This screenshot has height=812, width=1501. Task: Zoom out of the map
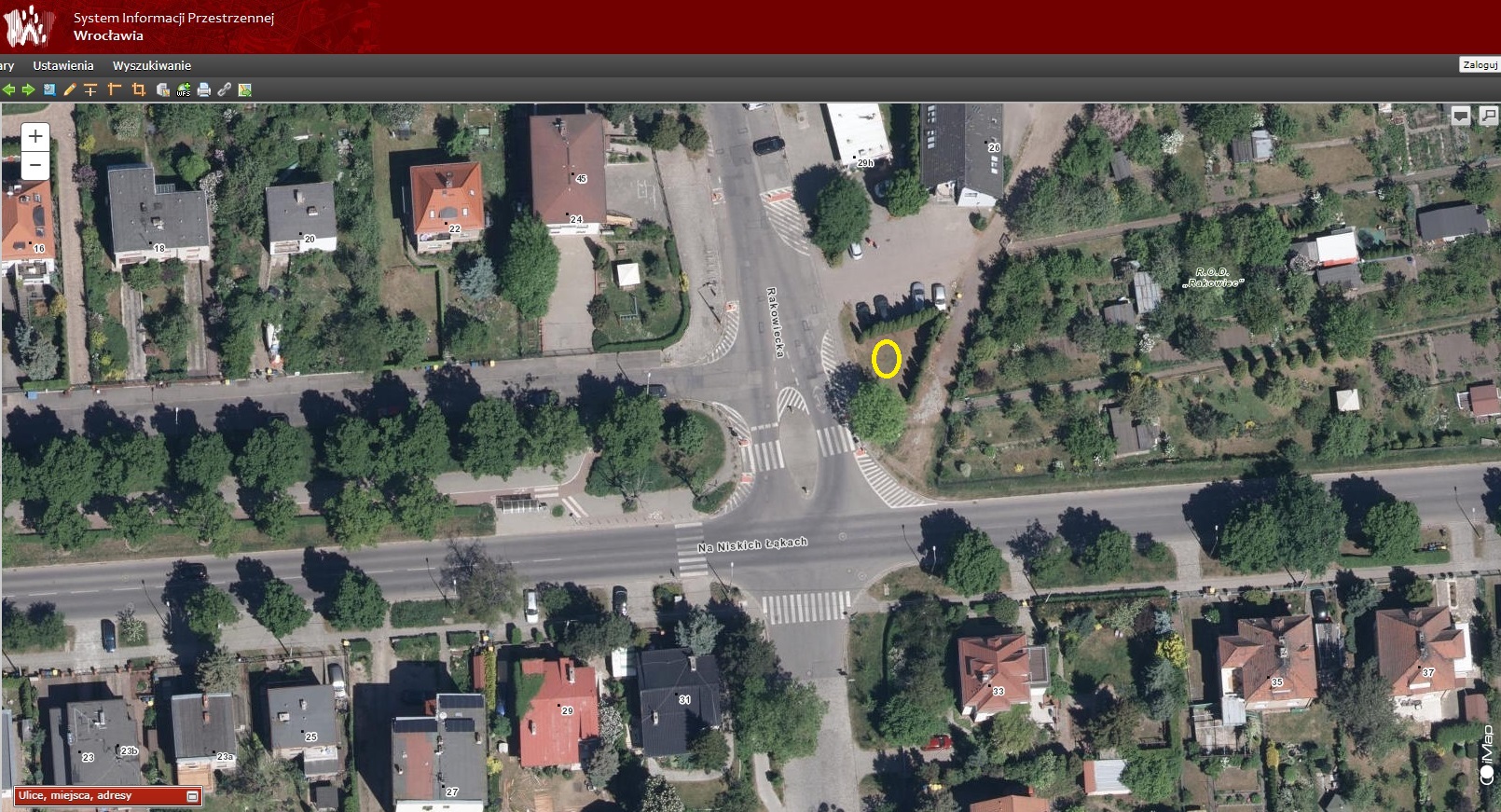click(x=34, y=166)
